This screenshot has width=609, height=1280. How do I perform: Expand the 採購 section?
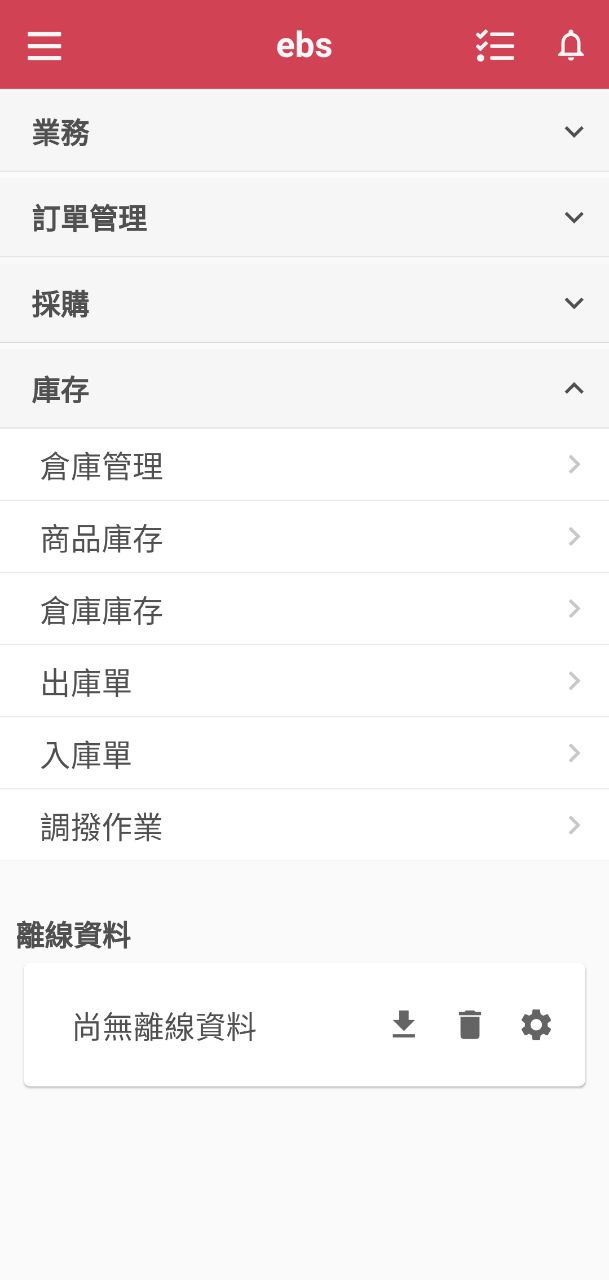(x=304, y=303)
